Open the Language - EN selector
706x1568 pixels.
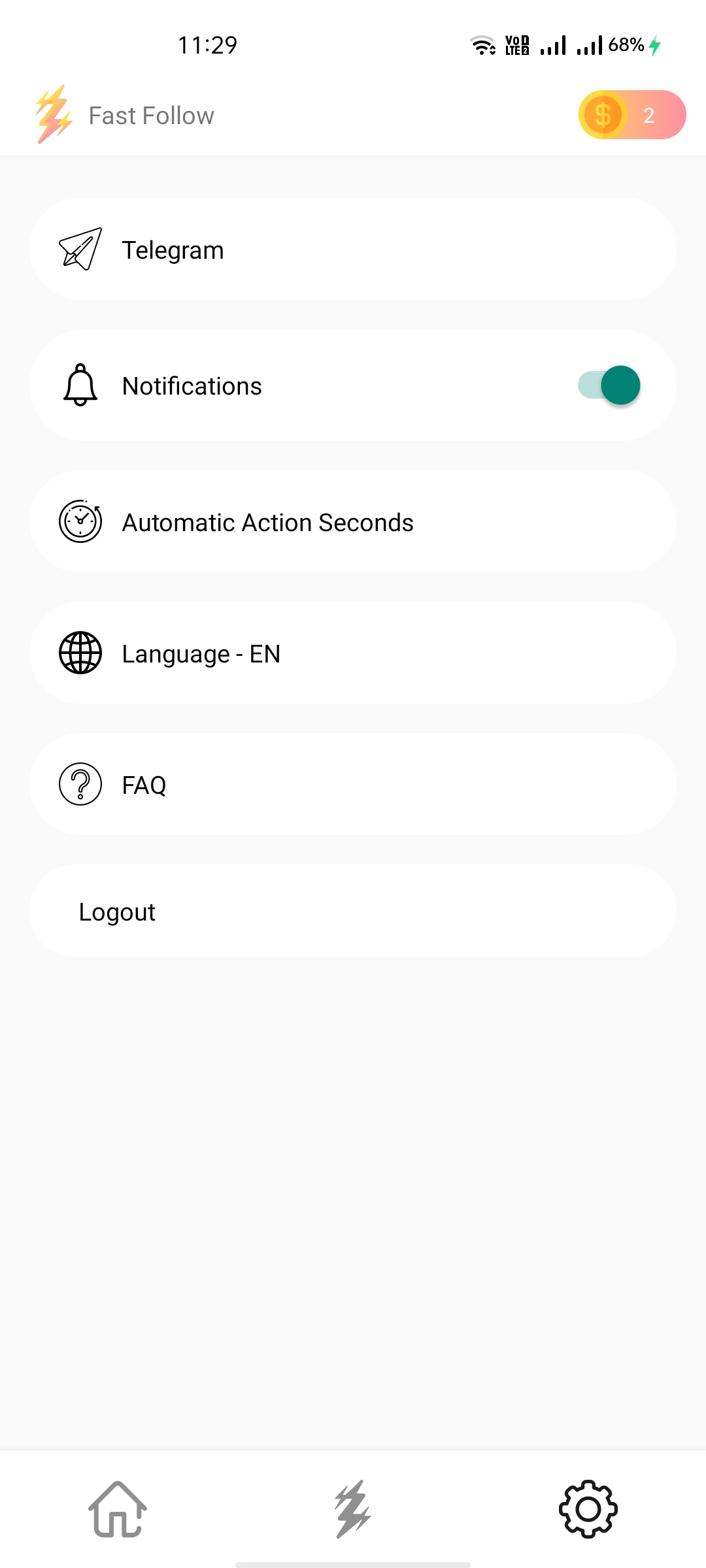coord(353,653)
